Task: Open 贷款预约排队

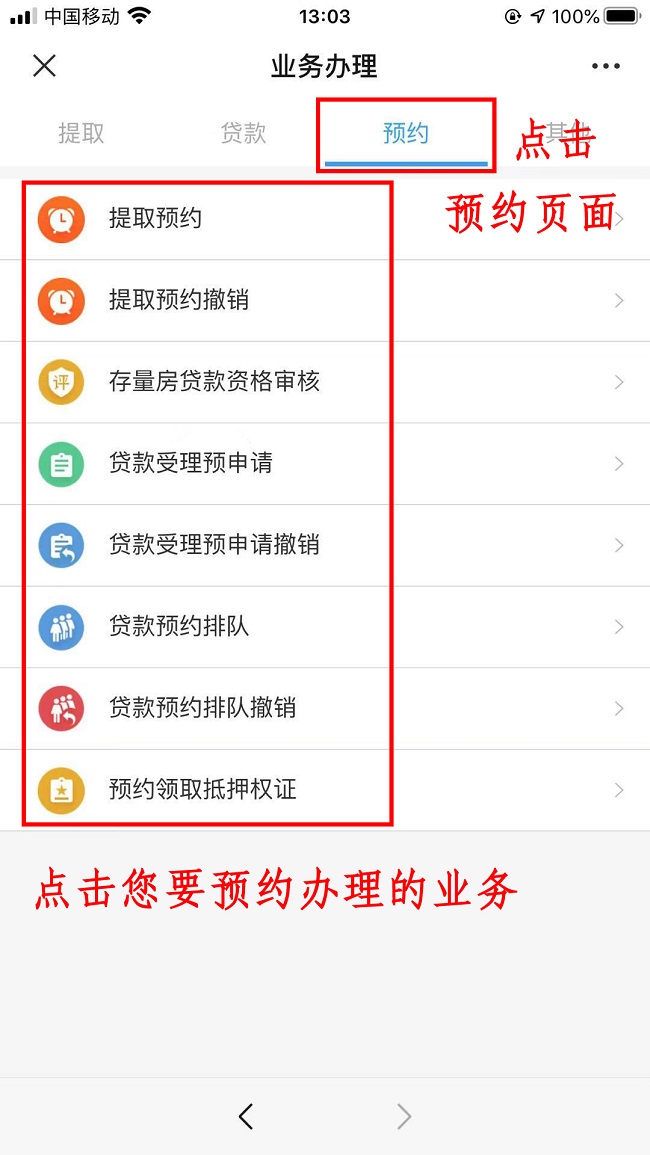Action: [325, 628]
